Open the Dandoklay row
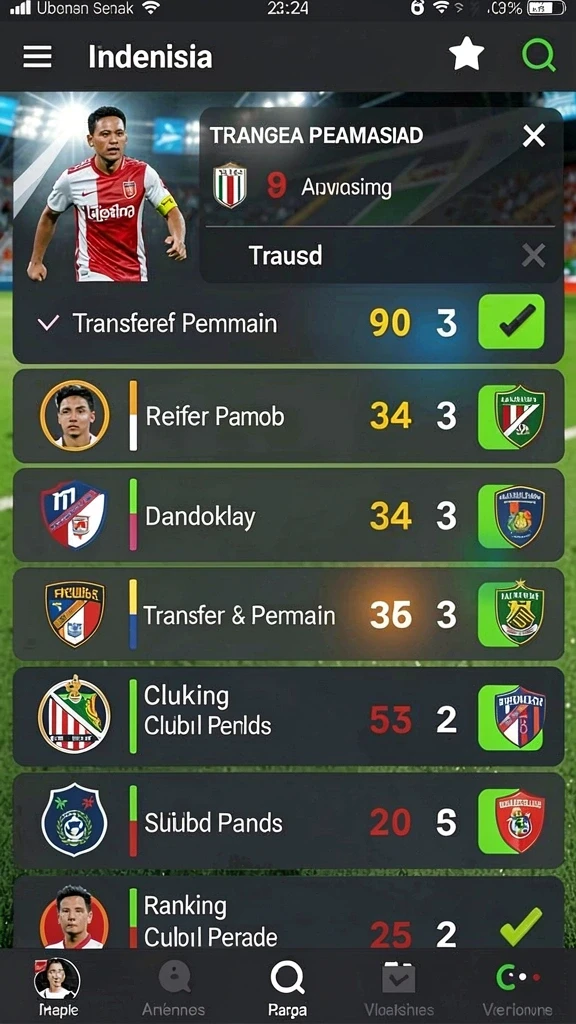 [x=288, y=515]
